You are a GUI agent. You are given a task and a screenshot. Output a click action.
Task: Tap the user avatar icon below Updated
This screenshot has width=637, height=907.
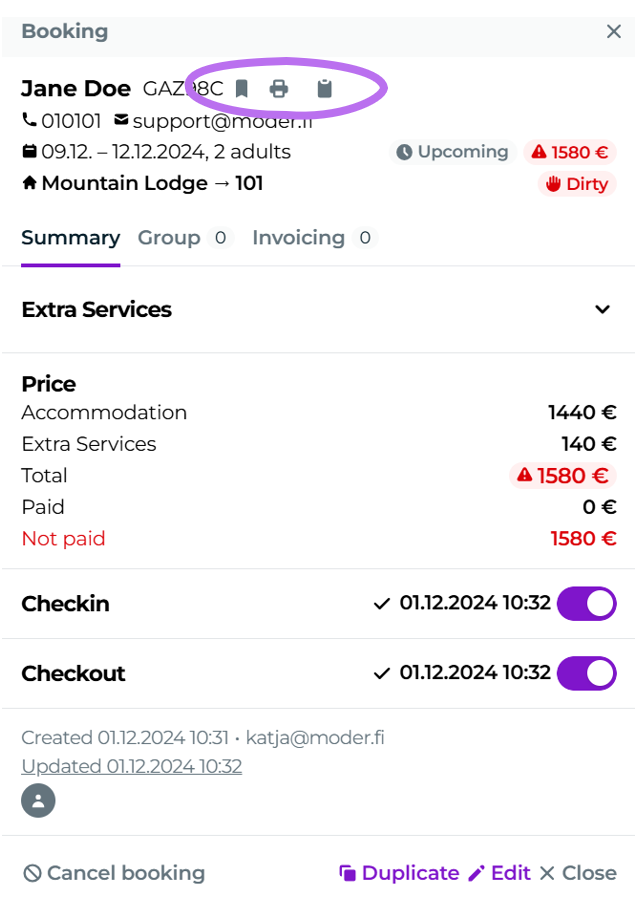[38, 801]
